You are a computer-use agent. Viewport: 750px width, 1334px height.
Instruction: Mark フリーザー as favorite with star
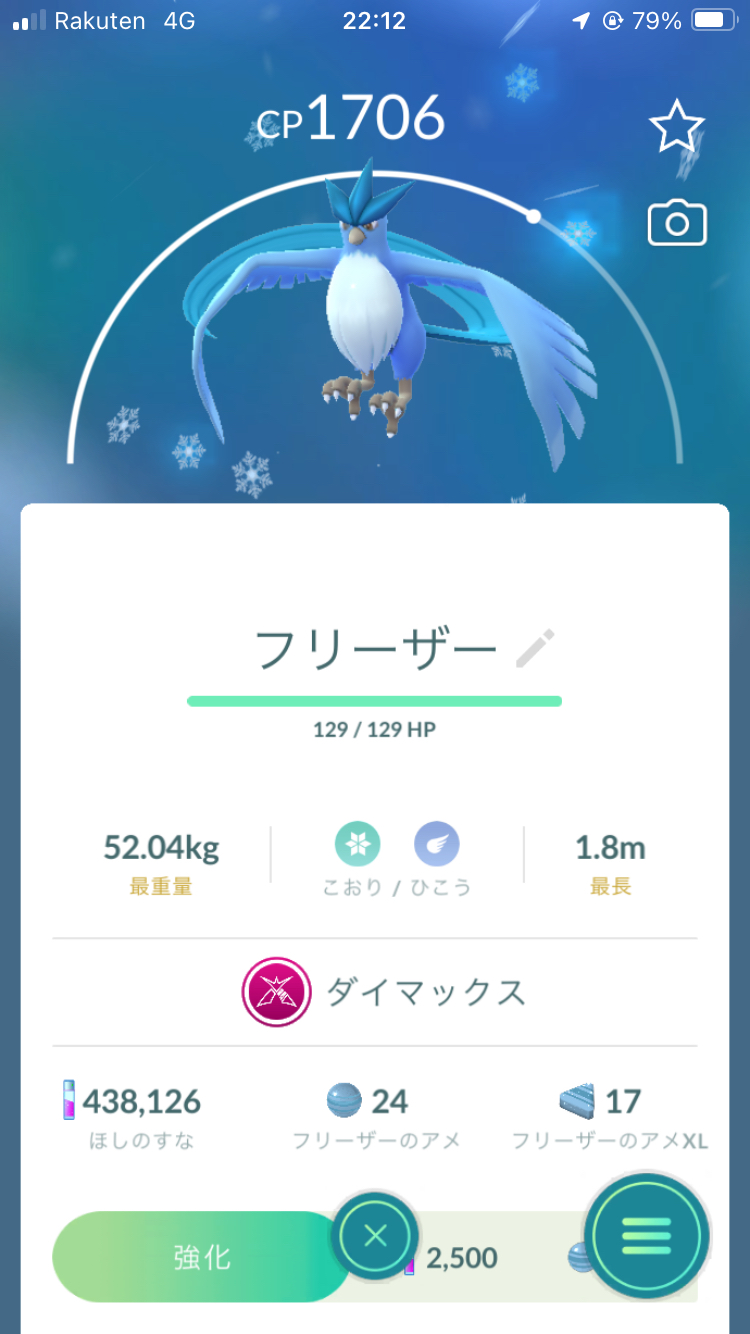pos(677,127)
